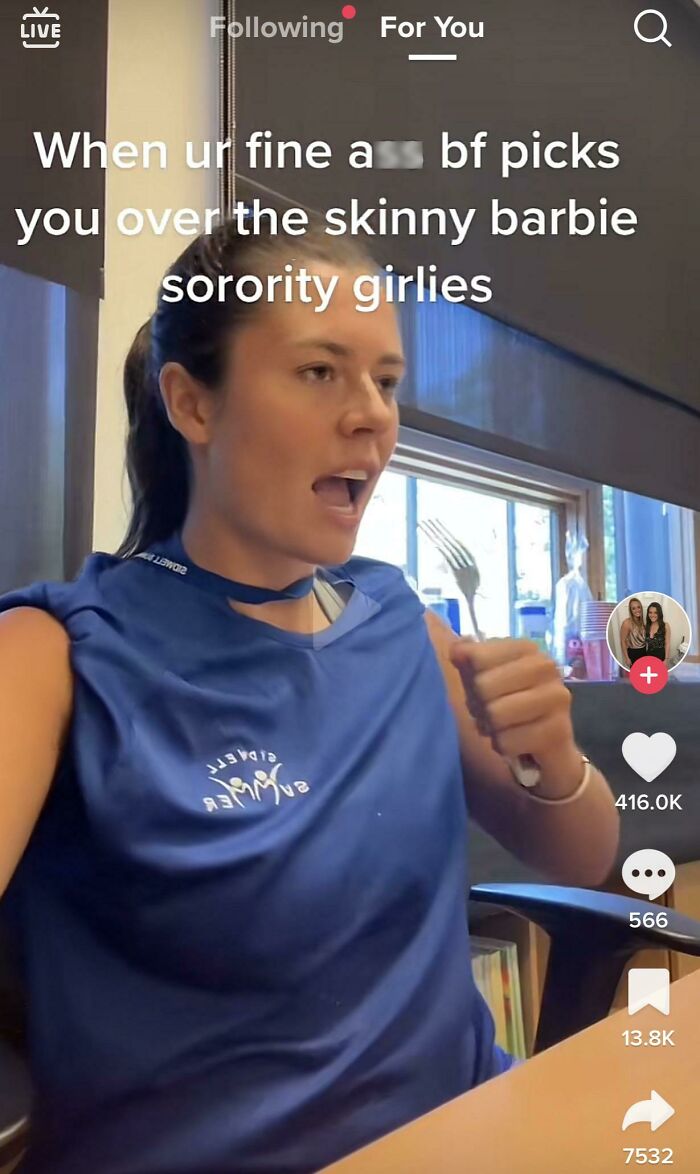
Task: Open the creator's profile picture
Action: 648,630
